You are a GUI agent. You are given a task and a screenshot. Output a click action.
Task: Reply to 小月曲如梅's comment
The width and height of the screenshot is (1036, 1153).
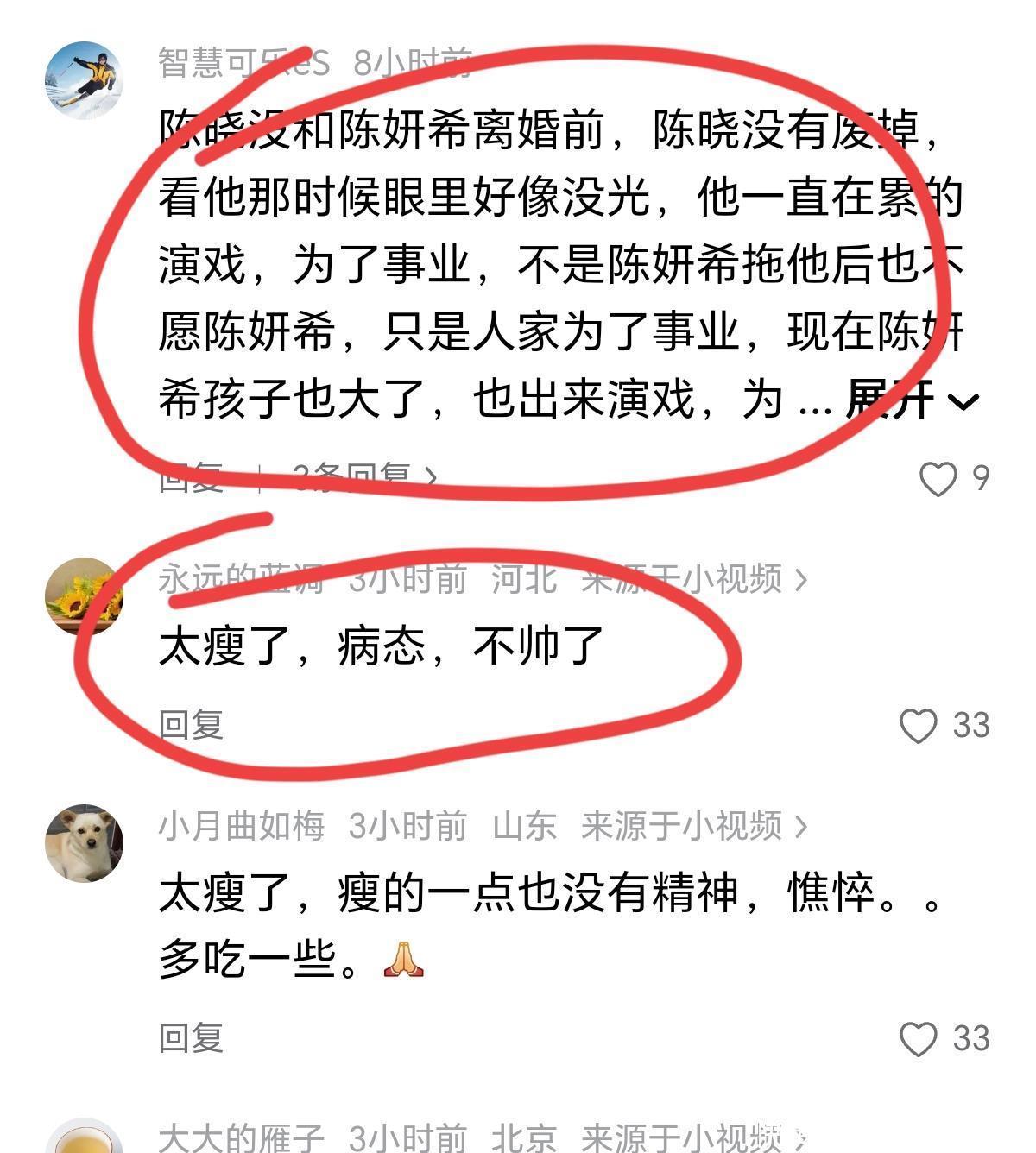coord(191,1038)
